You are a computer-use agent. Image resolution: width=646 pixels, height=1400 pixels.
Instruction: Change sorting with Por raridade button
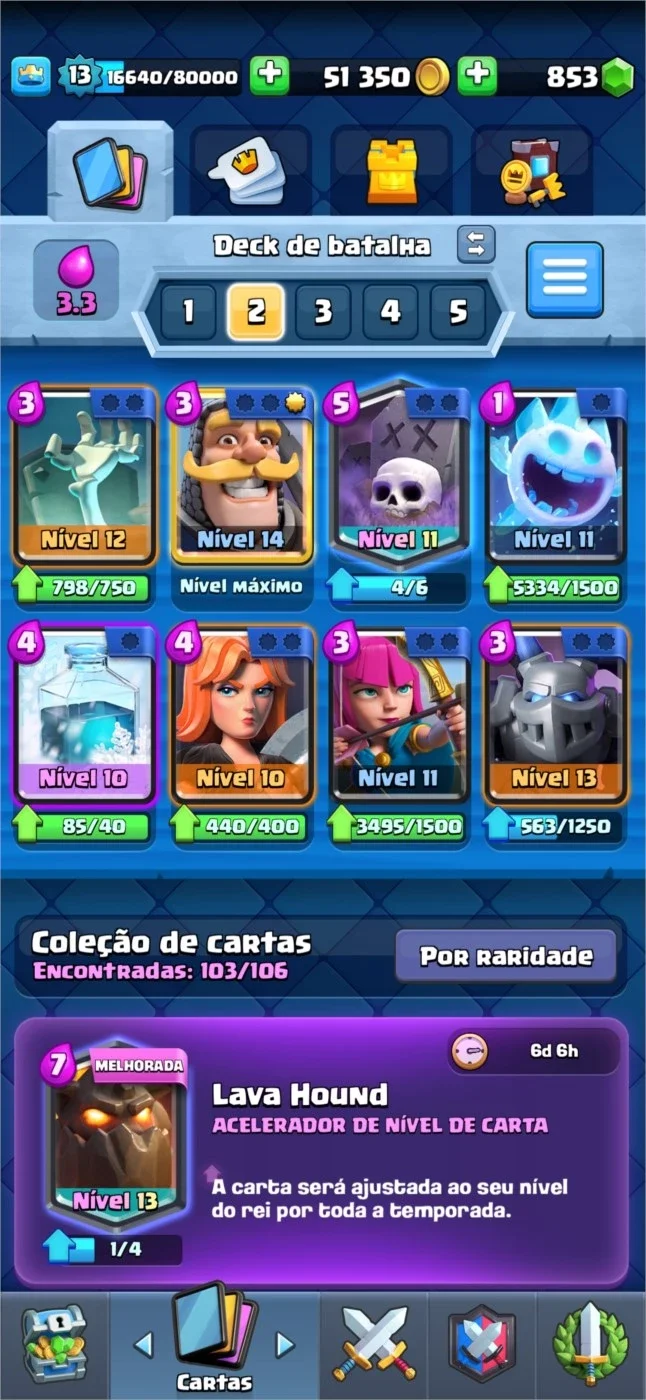(x=505, y=956)
